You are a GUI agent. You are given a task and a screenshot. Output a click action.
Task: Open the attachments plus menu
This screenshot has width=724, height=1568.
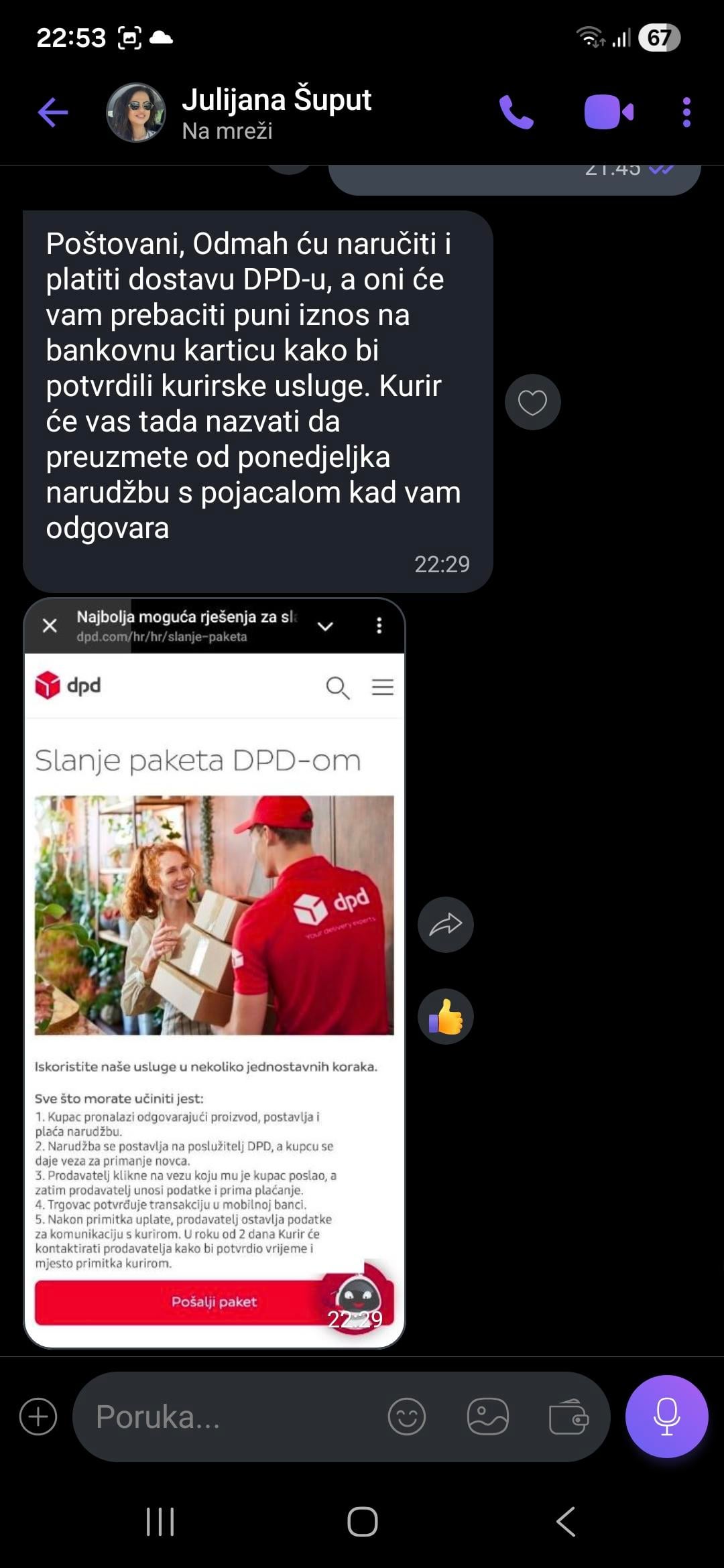point(38,1417)
